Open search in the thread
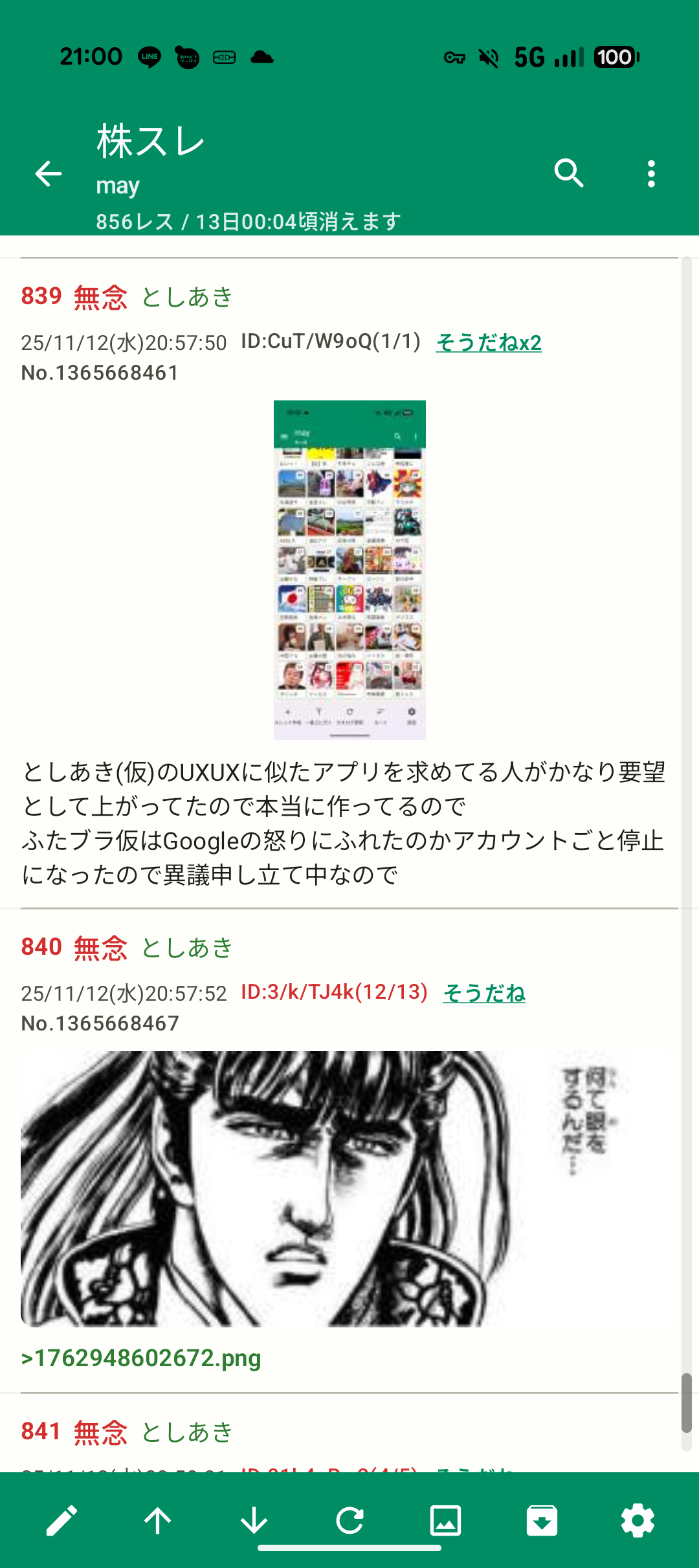This screenshot has height=1568, width=699. 569,173
